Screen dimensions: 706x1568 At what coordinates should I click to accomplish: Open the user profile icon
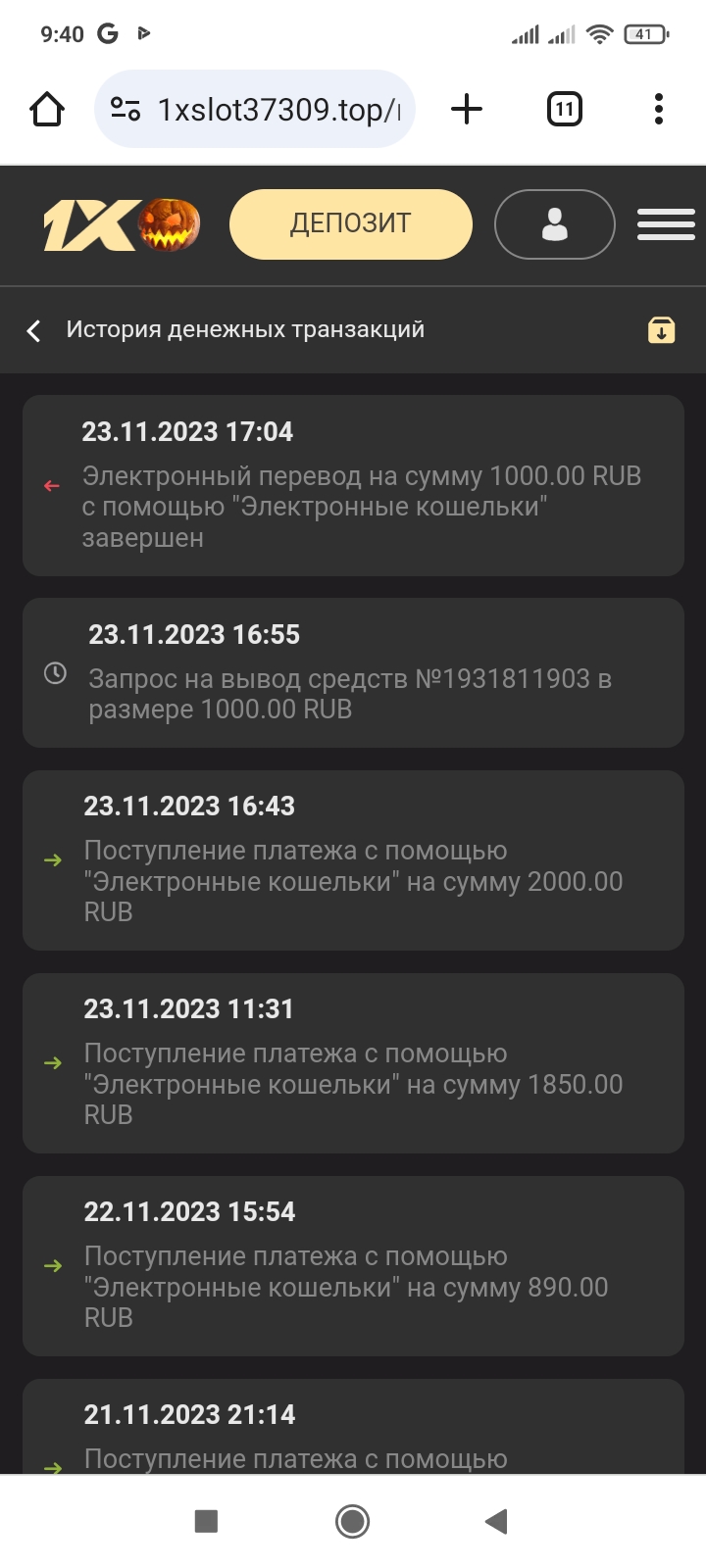tap(554, 224)
